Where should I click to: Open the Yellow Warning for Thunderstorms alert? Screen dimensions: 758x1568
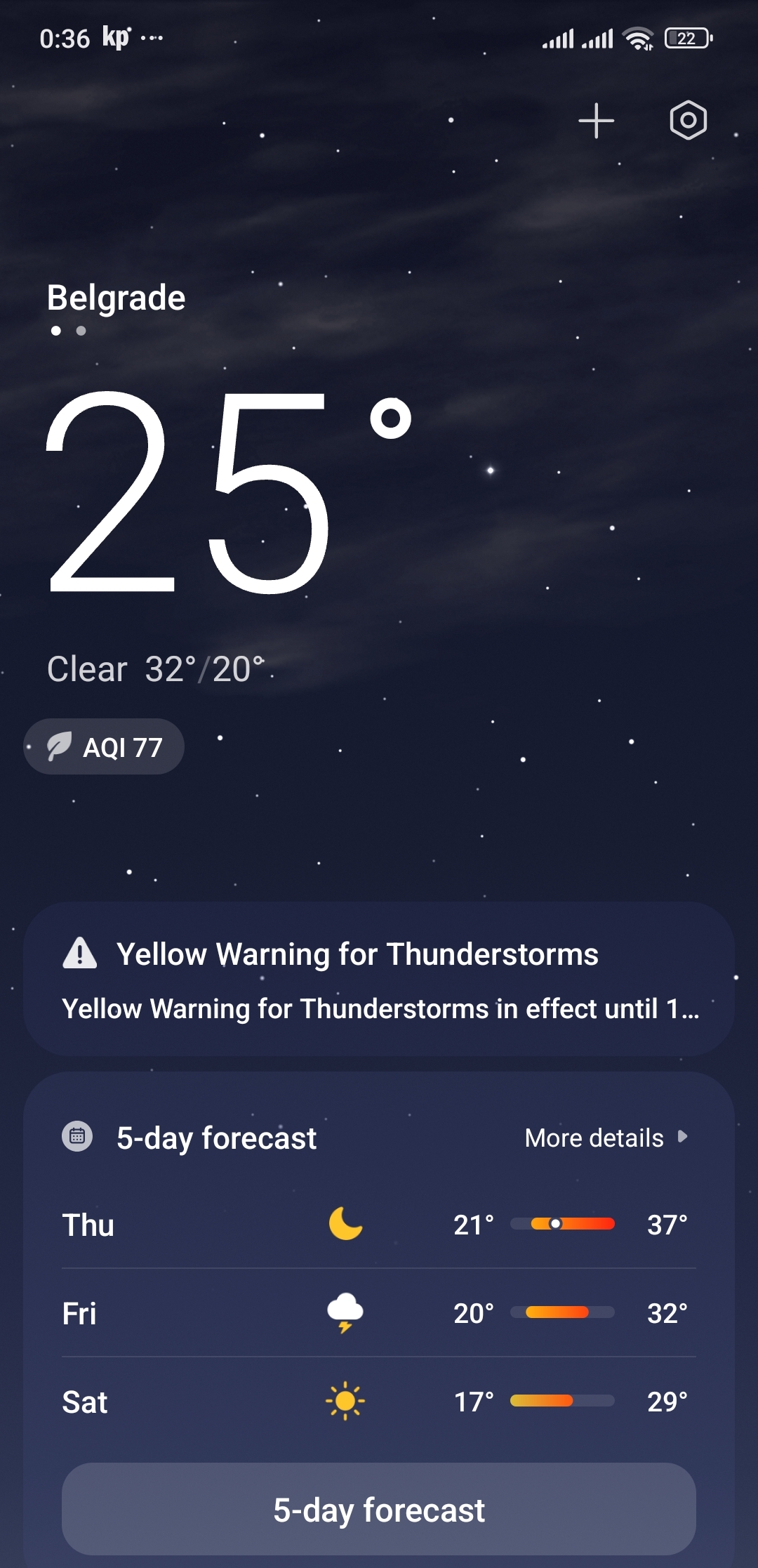pos(379,979)
